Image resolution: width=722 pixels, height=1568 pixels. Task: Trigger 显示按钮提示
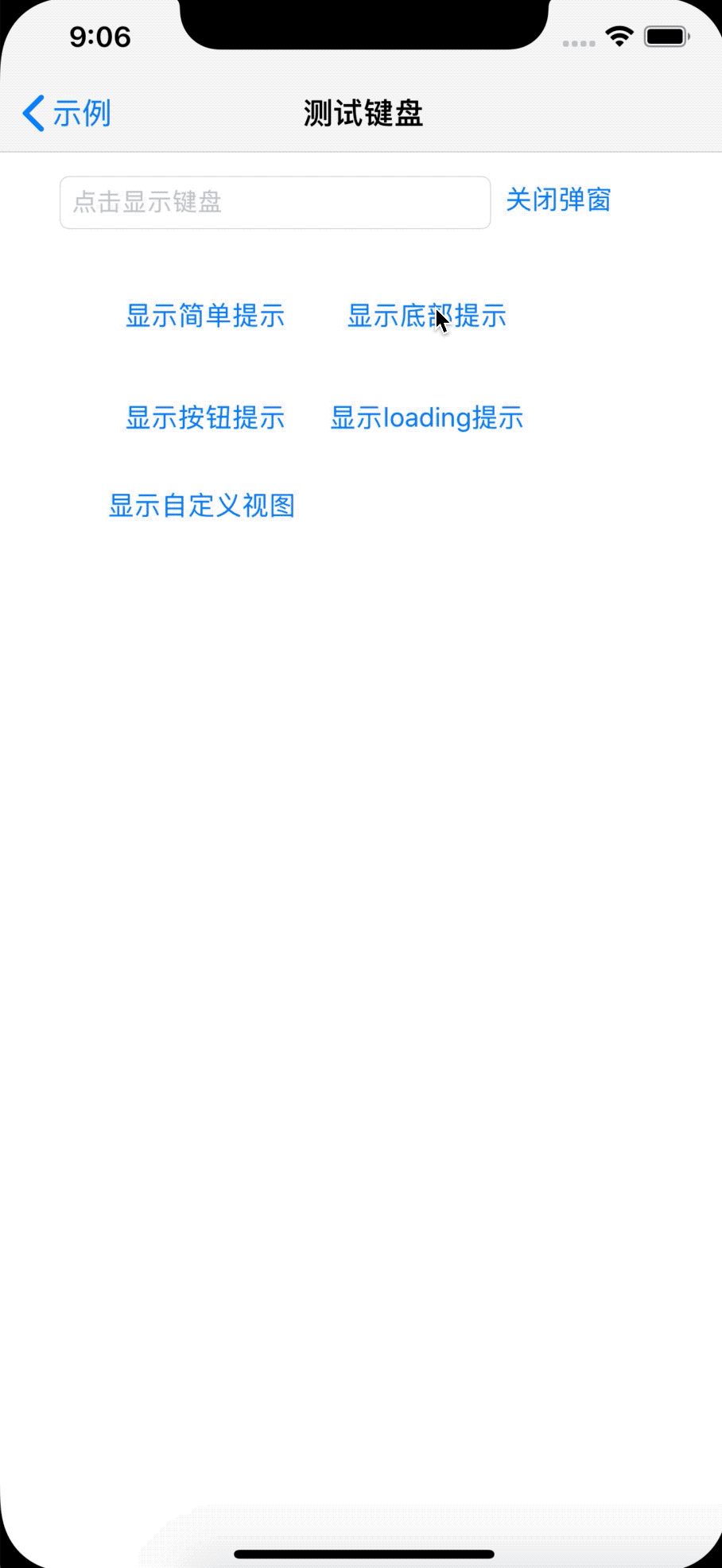coord(205,417)
